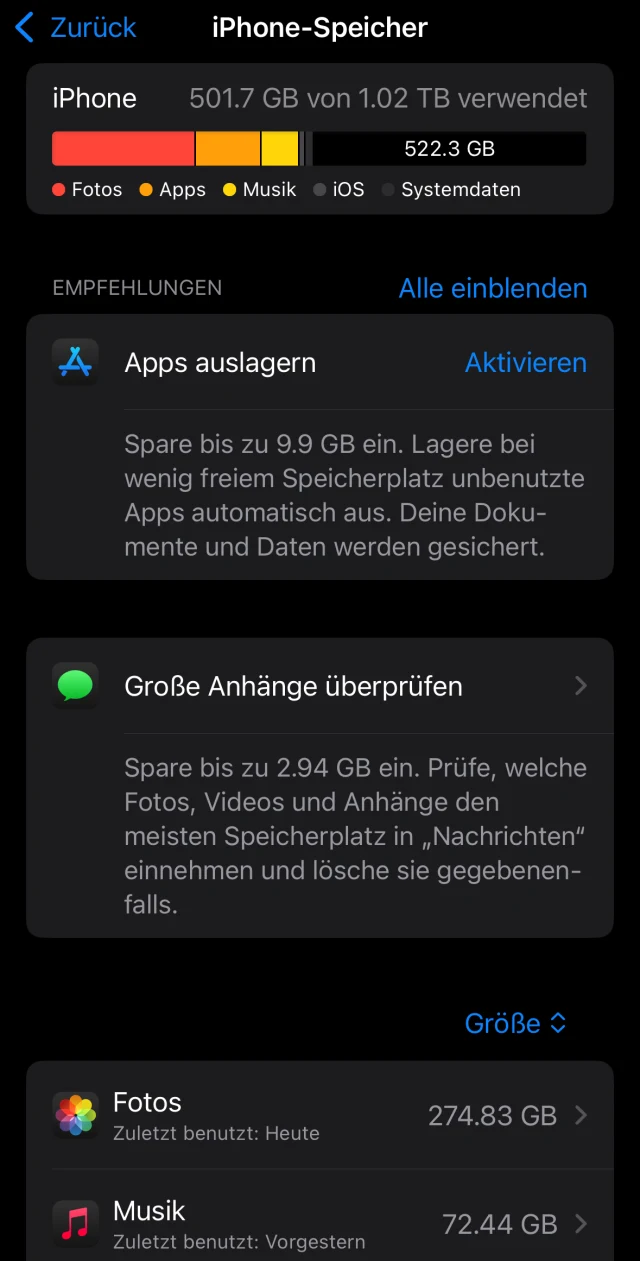Image resolution: width=640 pixels, height=1261 pixels.
Task: Show all recommendations with Alle einblenden
Action: [x=492, y=288]
